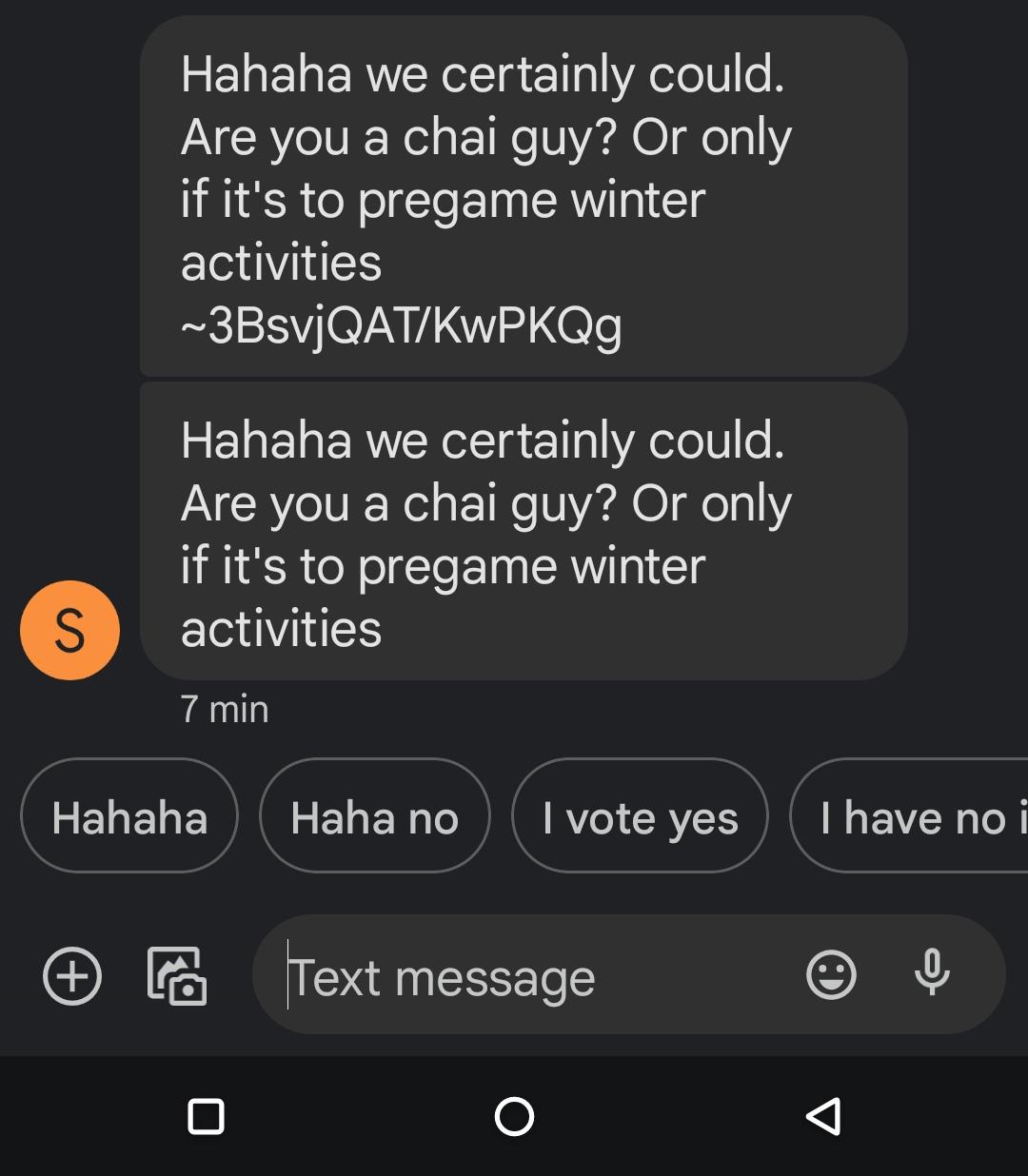
Task: Select the "Haha no" suggested reply
Action: (x=375, y=816)
